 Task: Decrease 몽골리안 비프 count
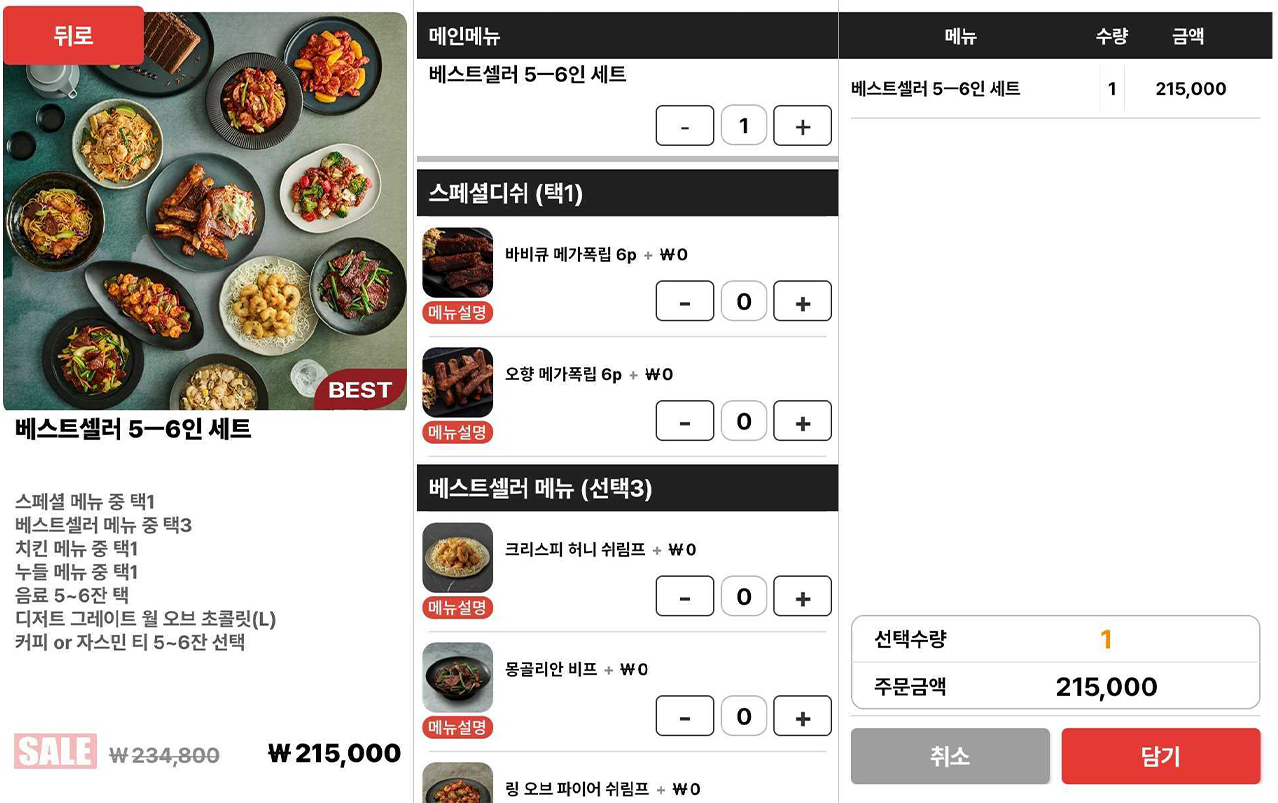point(685,717)
